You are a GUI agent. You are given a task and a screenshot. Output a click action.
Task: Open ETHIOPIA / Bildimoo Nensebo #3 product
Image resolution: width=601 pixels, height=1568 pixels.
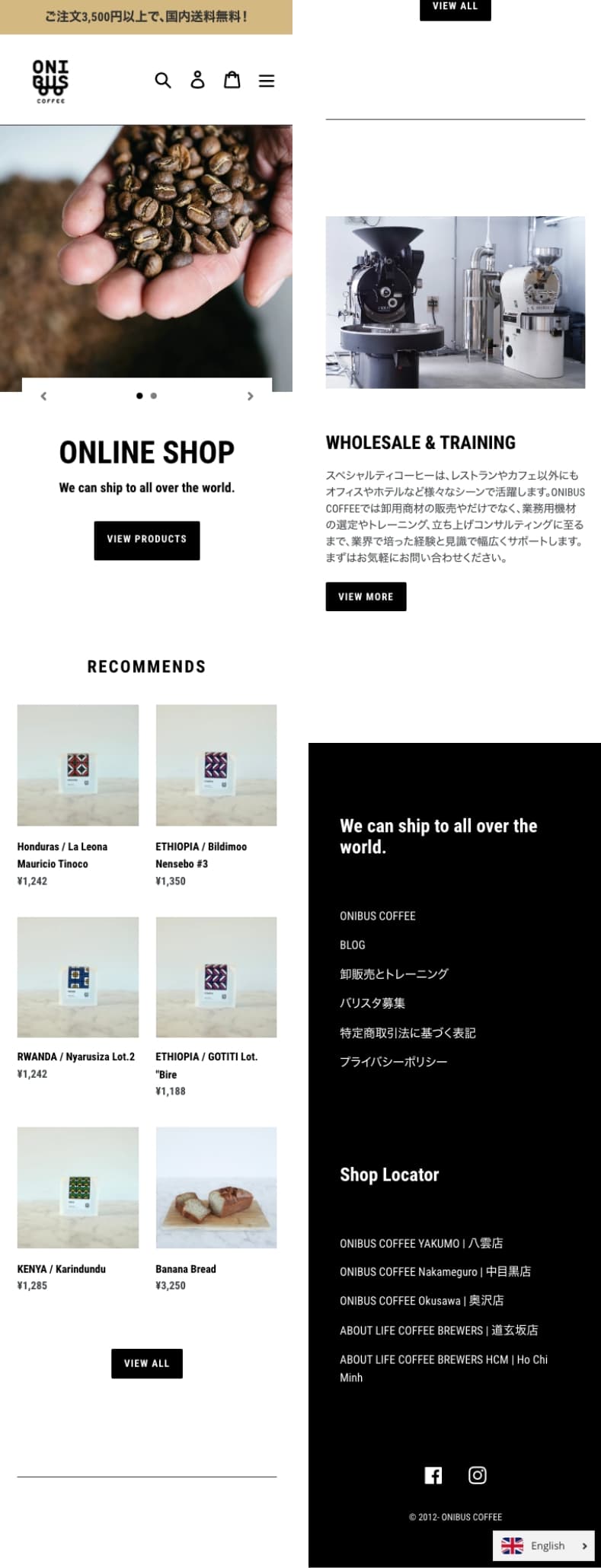tap(216, 765)
